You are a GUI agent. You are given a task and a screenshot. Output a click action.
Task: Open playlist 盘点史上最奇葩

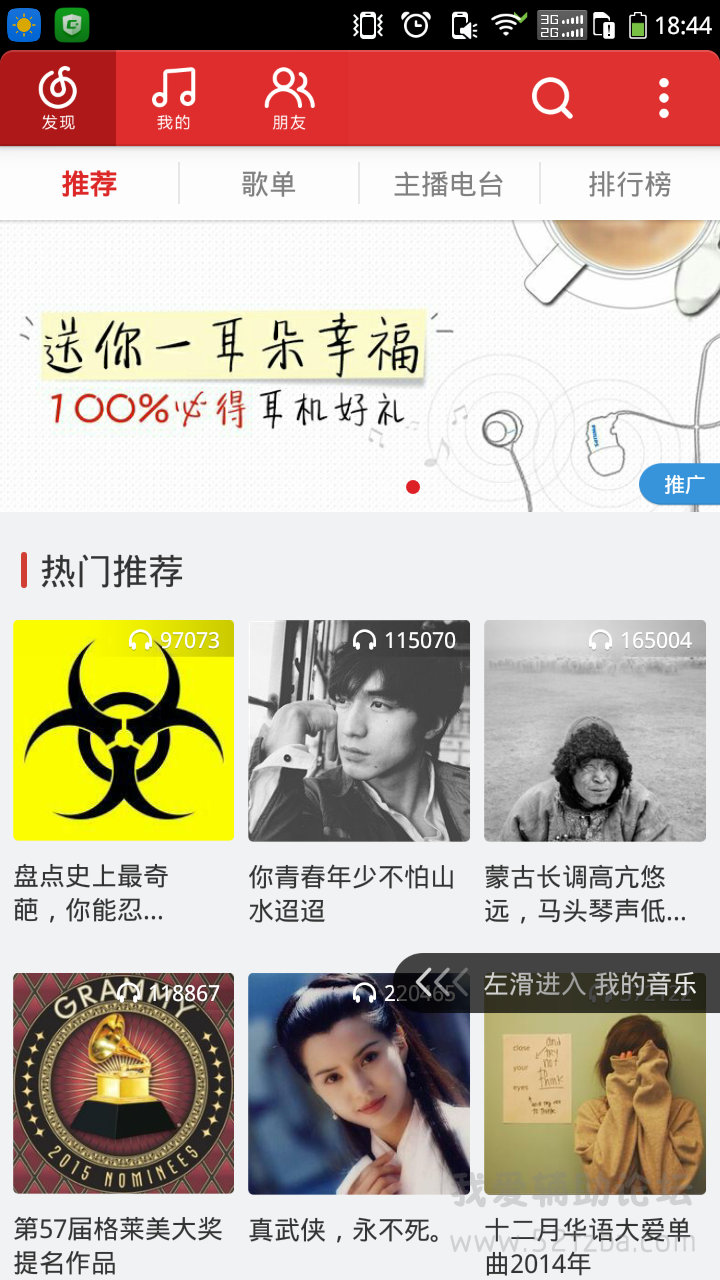pyautogui.click(x=123, y=730)
